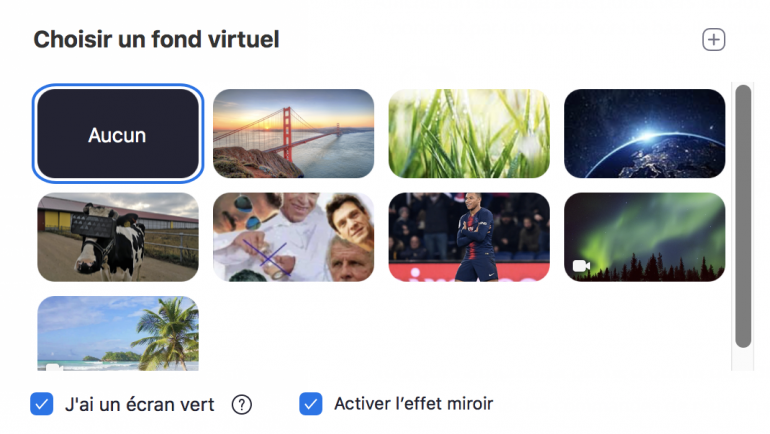The width and height of the screenshot is (770, 434).
Task: Select the football player background
Action: tap(469, 237)
